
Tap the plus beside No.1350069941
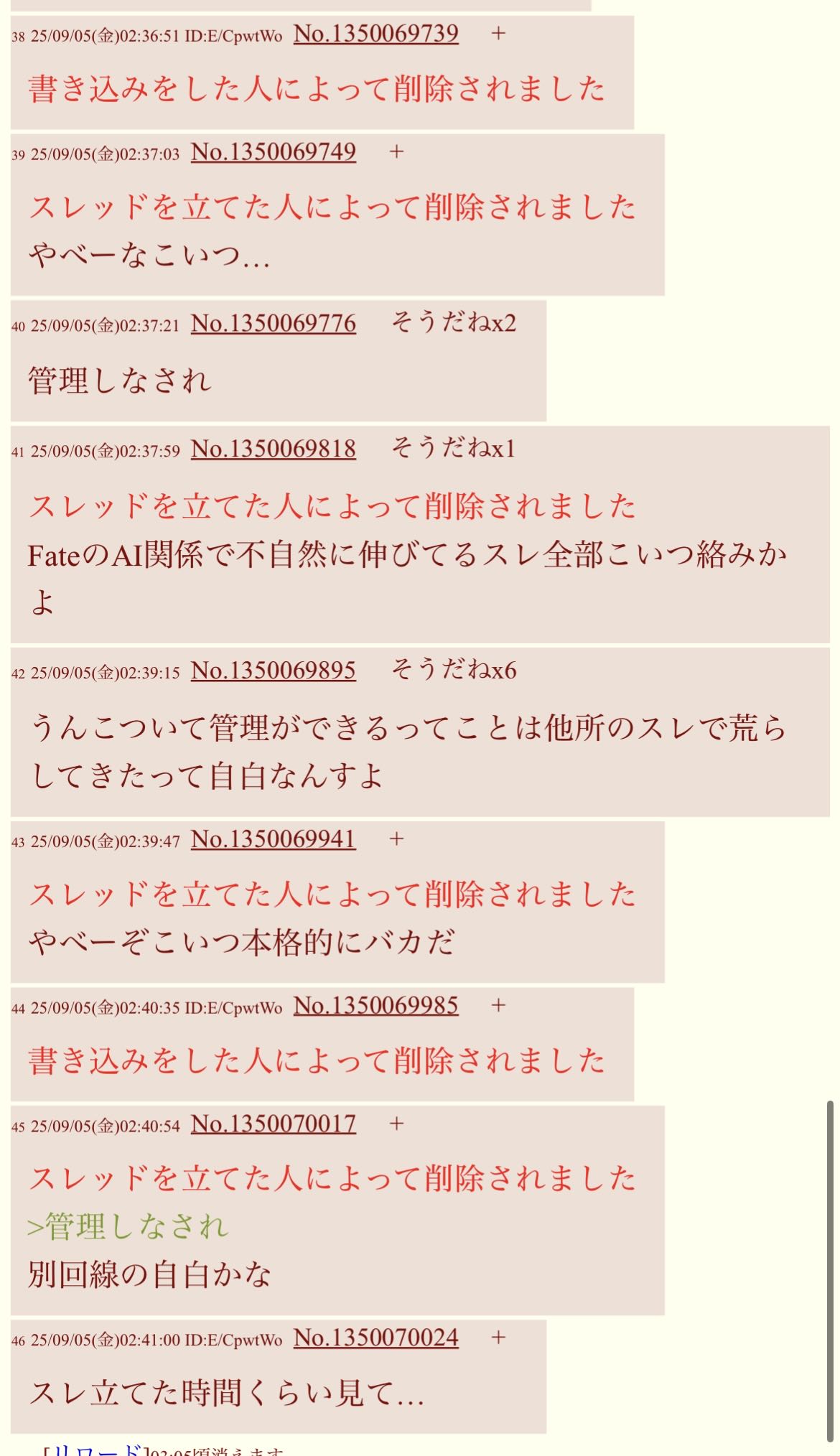[396, 839]
